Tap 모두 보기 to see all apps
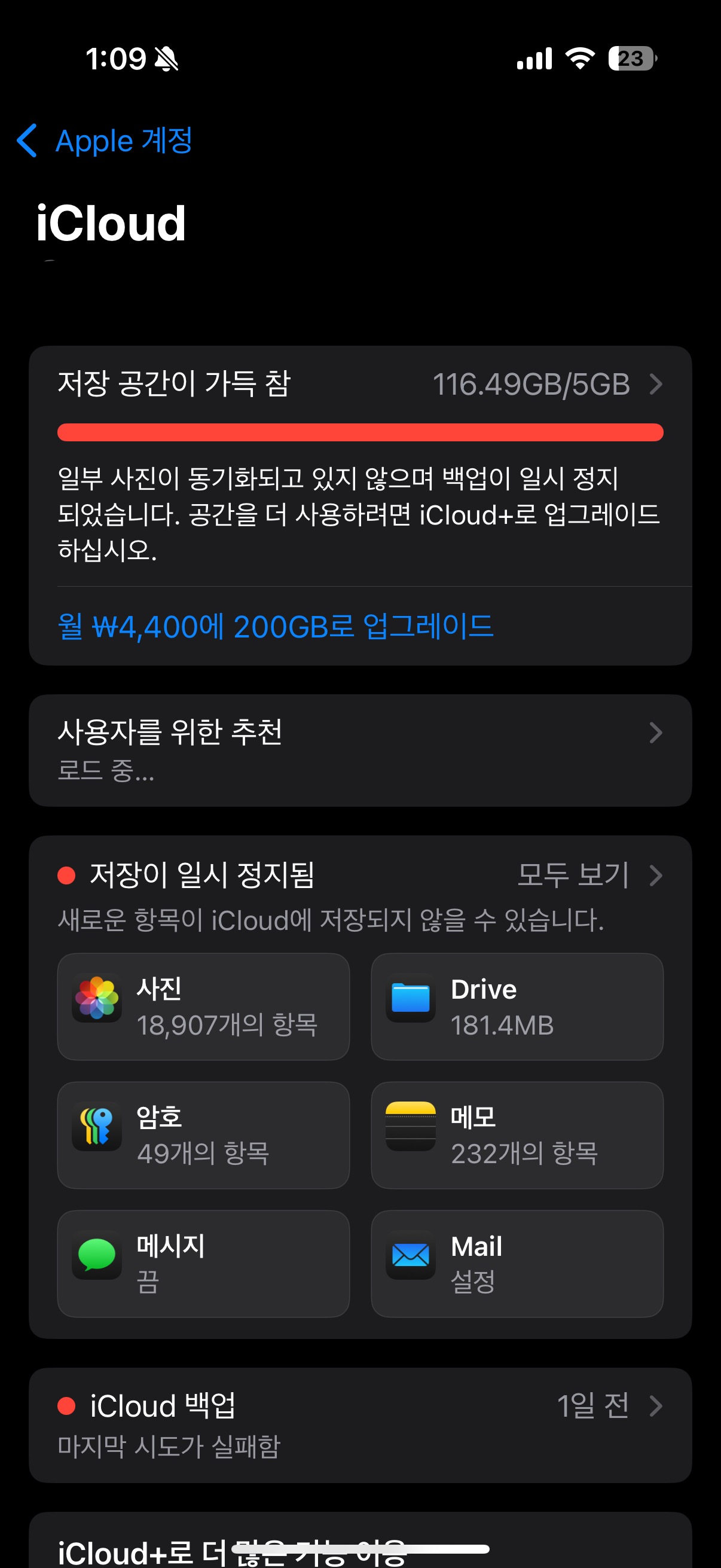The width and height of the screenshot is (721, 1568). point(588,875)
